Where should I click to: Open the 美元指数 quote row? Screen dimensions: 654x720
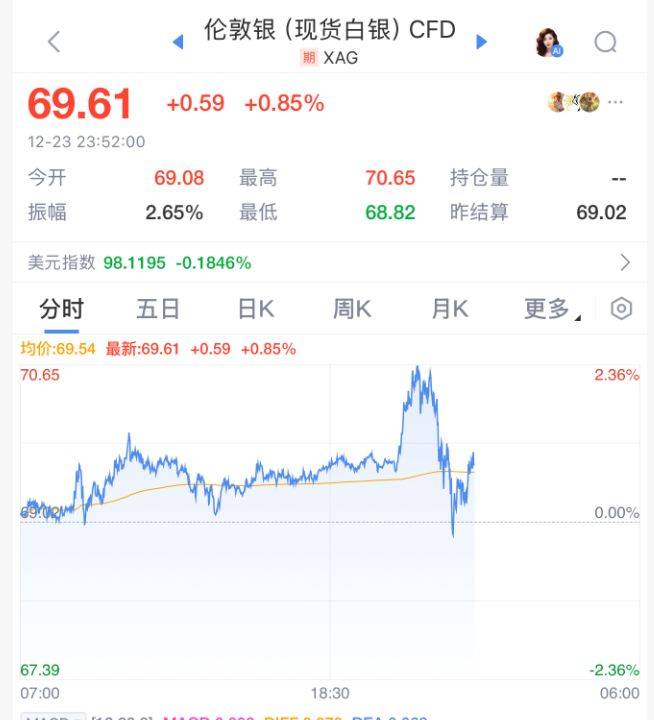pyautogui.click(x=327, y=263)
